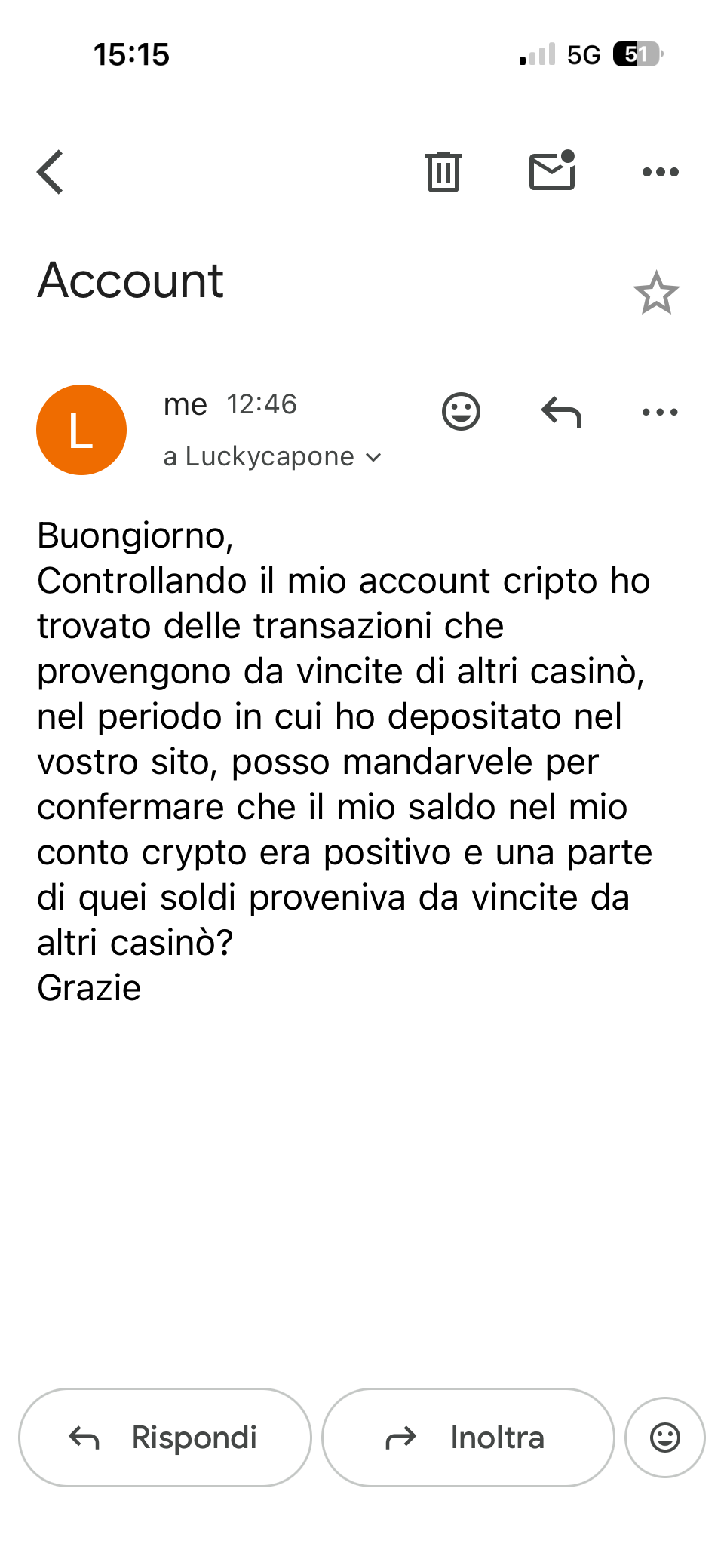Forward the email with Inoltra

coord(468,1438)
